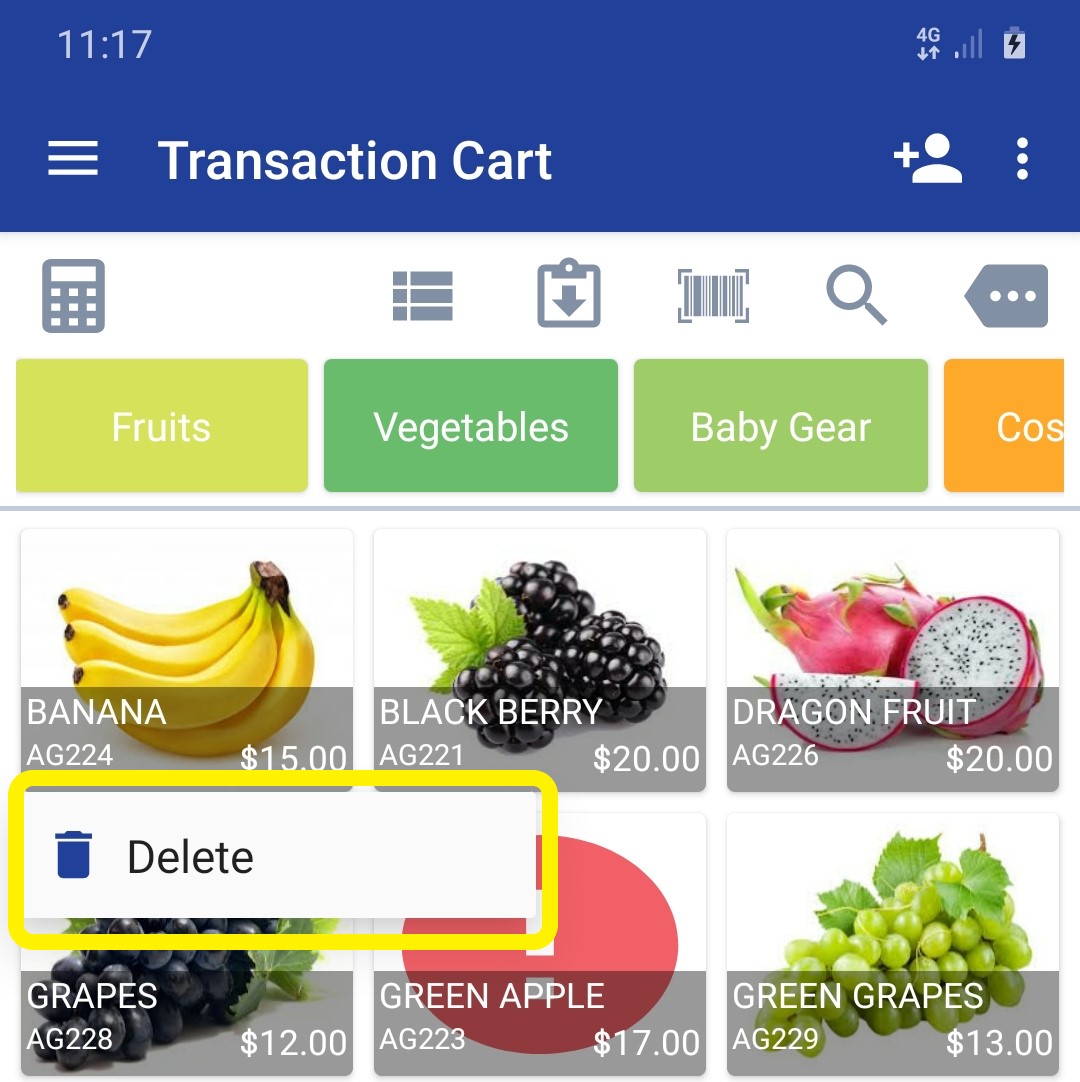This screenshot has width=1080, height=1082.
Task: Open the calculator icon
Action: point(73,296)
